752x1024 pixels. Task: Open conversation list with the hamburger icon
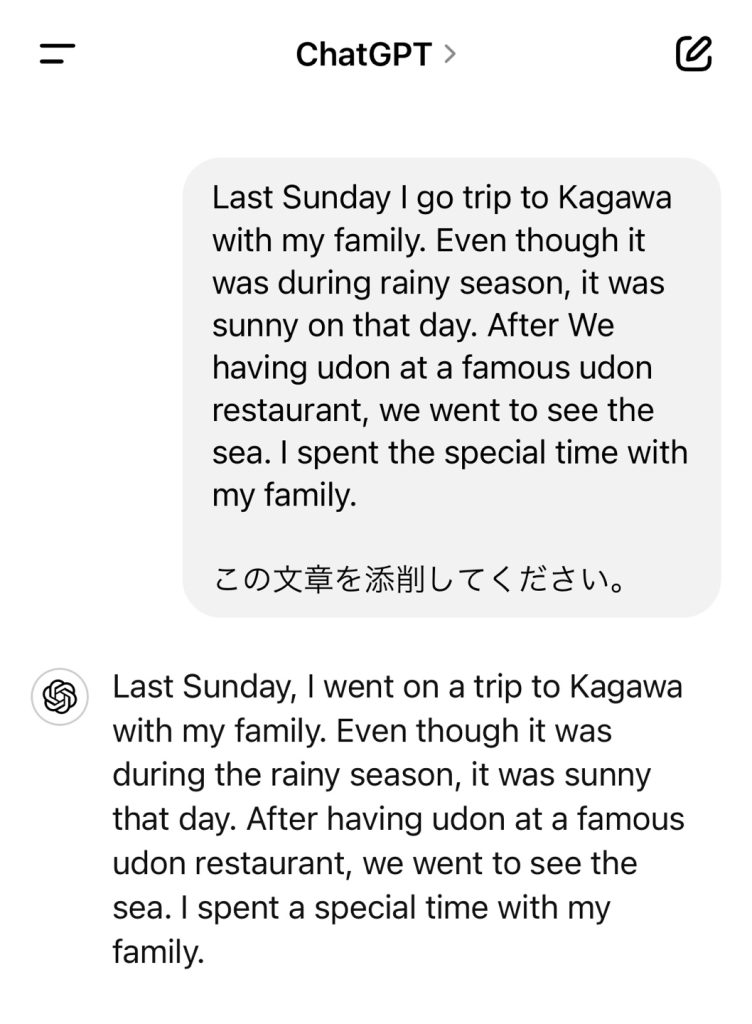tap(57, 55)
